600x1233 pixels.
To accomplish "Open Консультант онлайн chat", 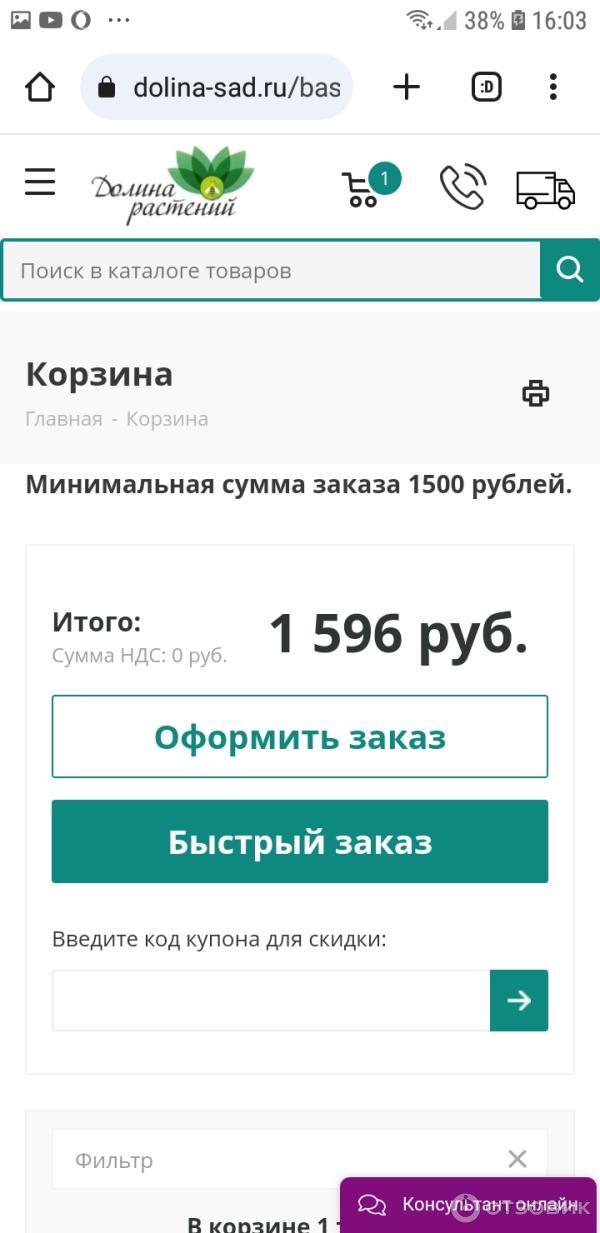I will (x=468, y=1205).
